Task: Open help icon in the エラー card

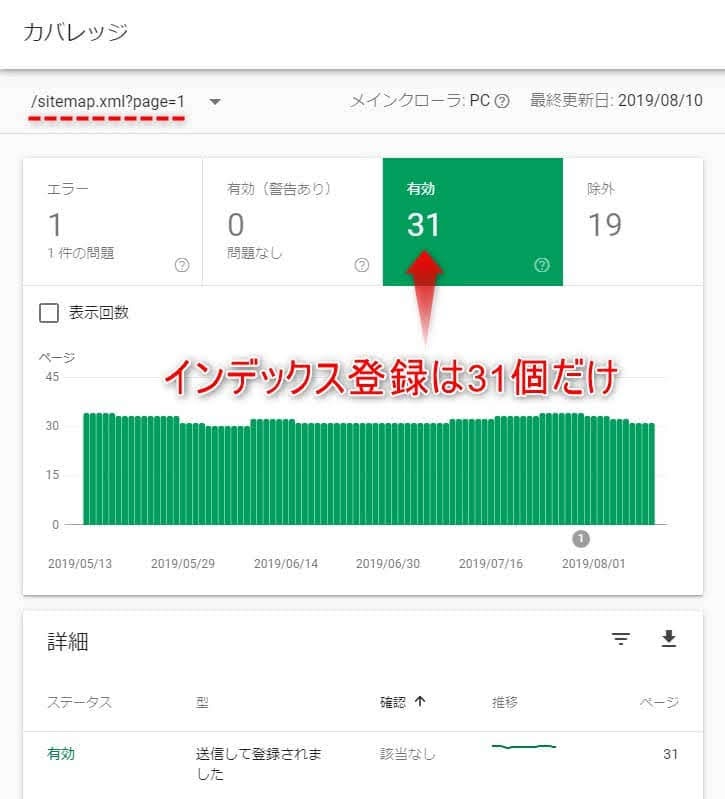Action: (182, 265)
